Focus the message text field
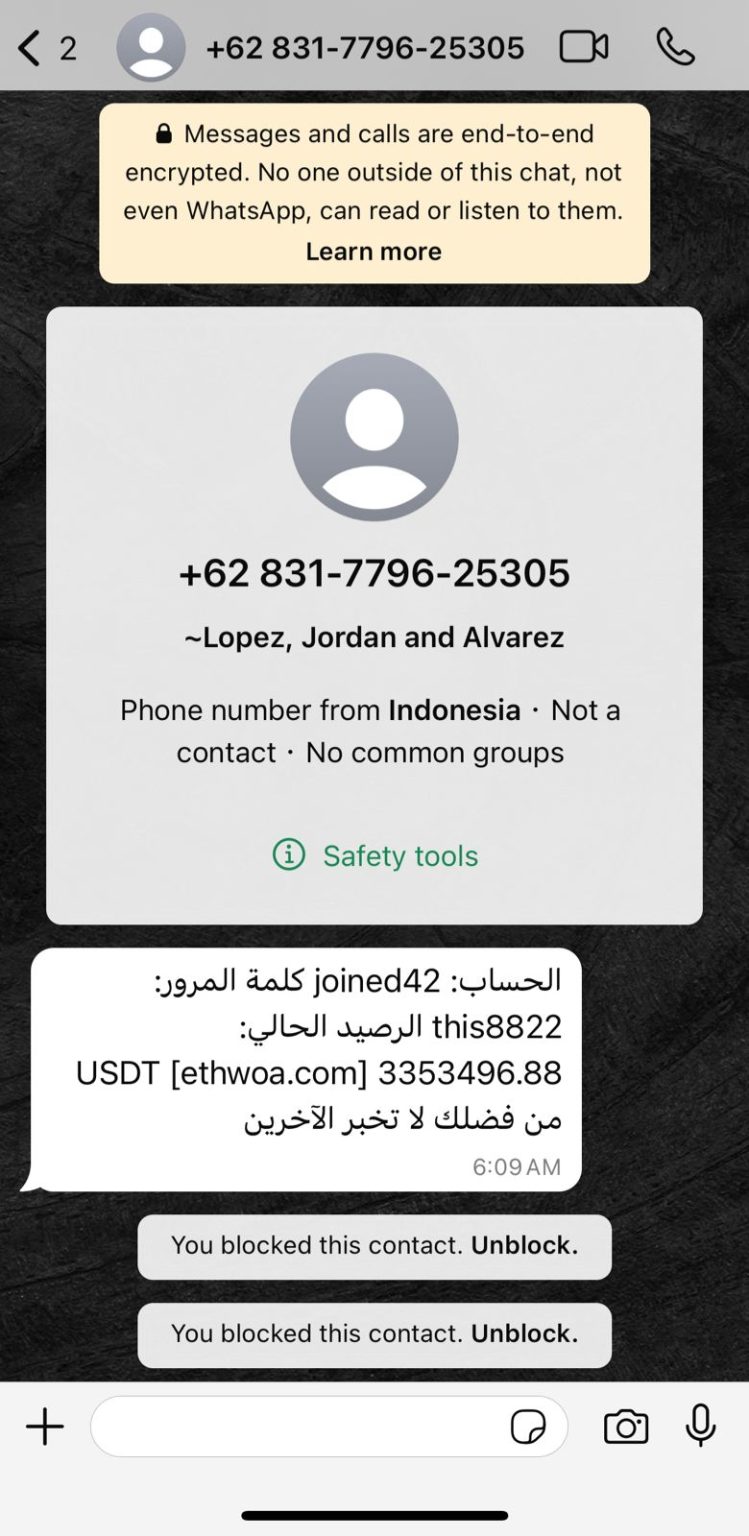Image resolution: width=749 pixels, height=1536 pixels. pos(300,1426)
